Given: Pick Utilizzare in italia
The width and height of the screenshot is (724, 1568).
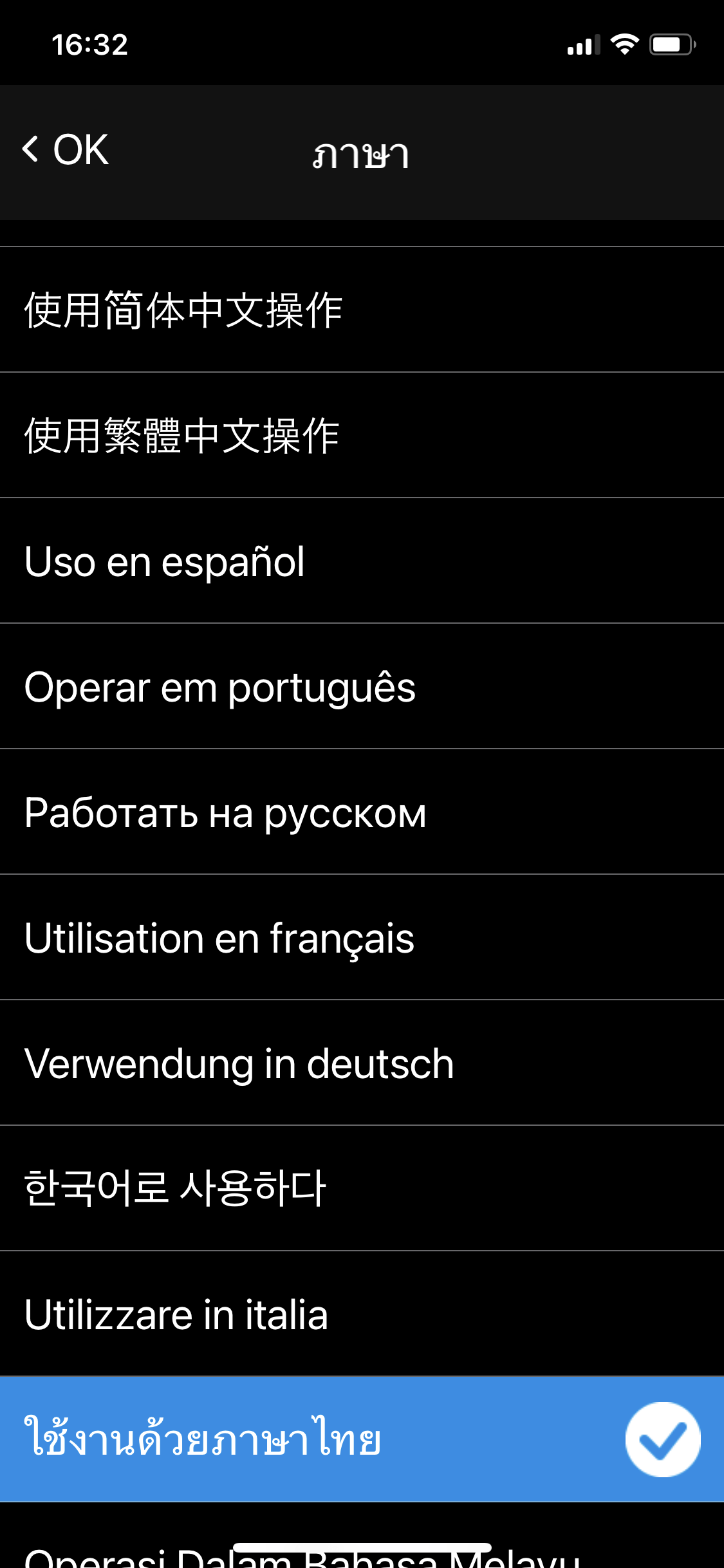Looking at the screenshot, I should point(176,1314).
